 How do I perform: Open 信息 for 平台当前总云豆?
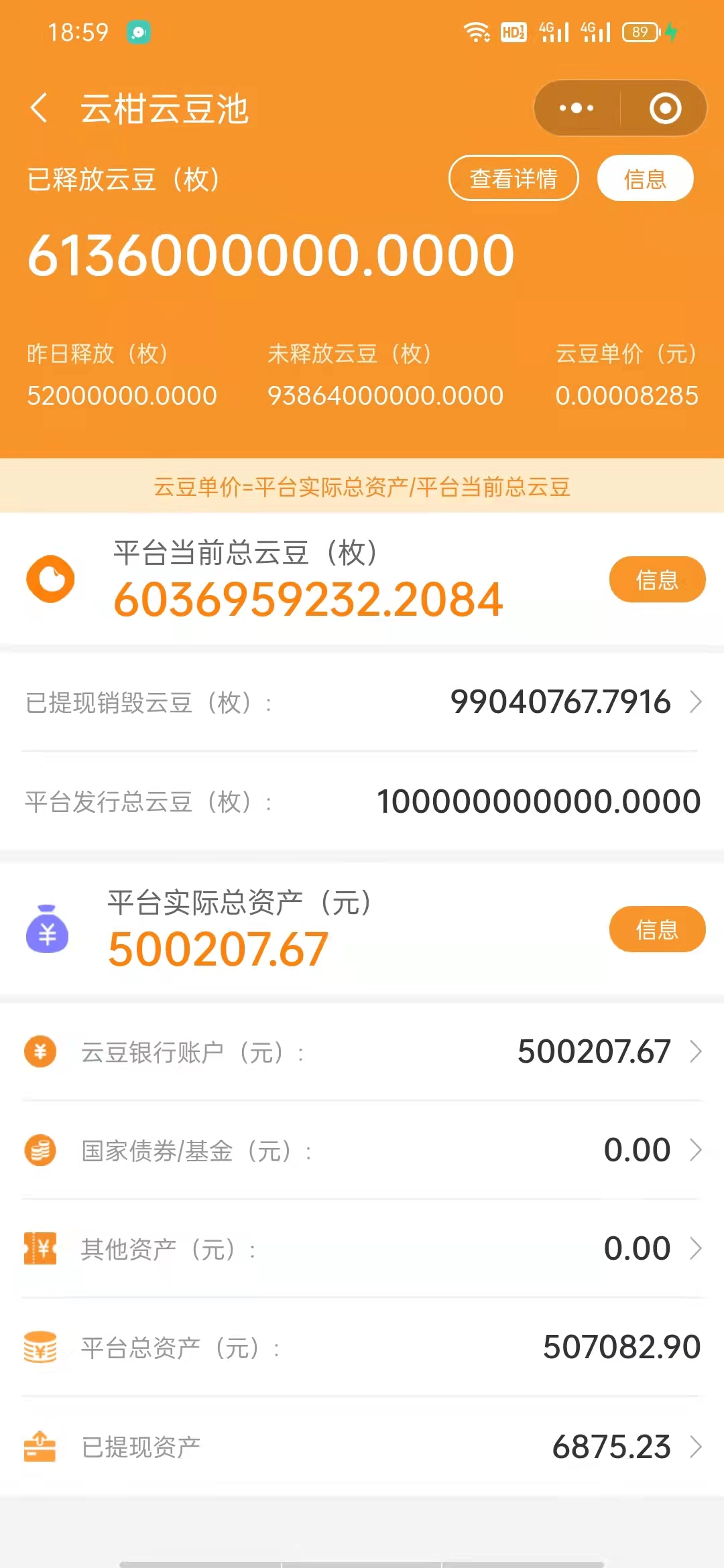pos(657,580)
